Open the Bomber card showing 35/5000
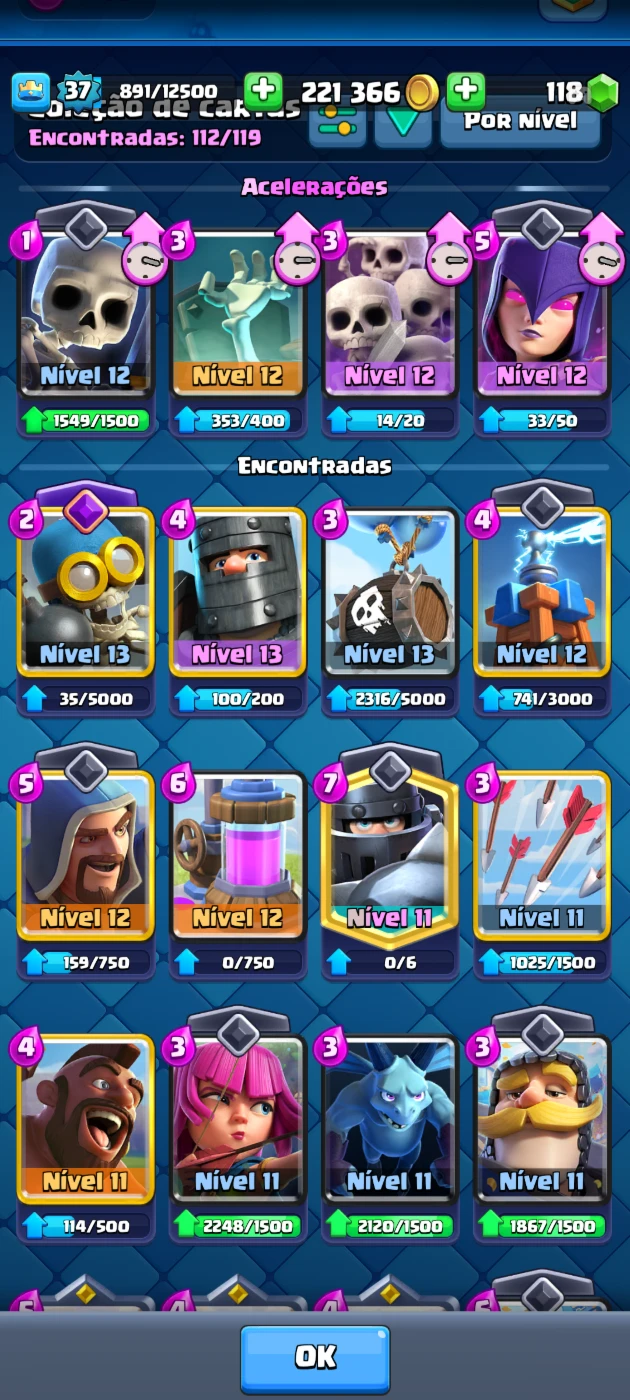The image size is (630, 1400). [x=85, y=600]
